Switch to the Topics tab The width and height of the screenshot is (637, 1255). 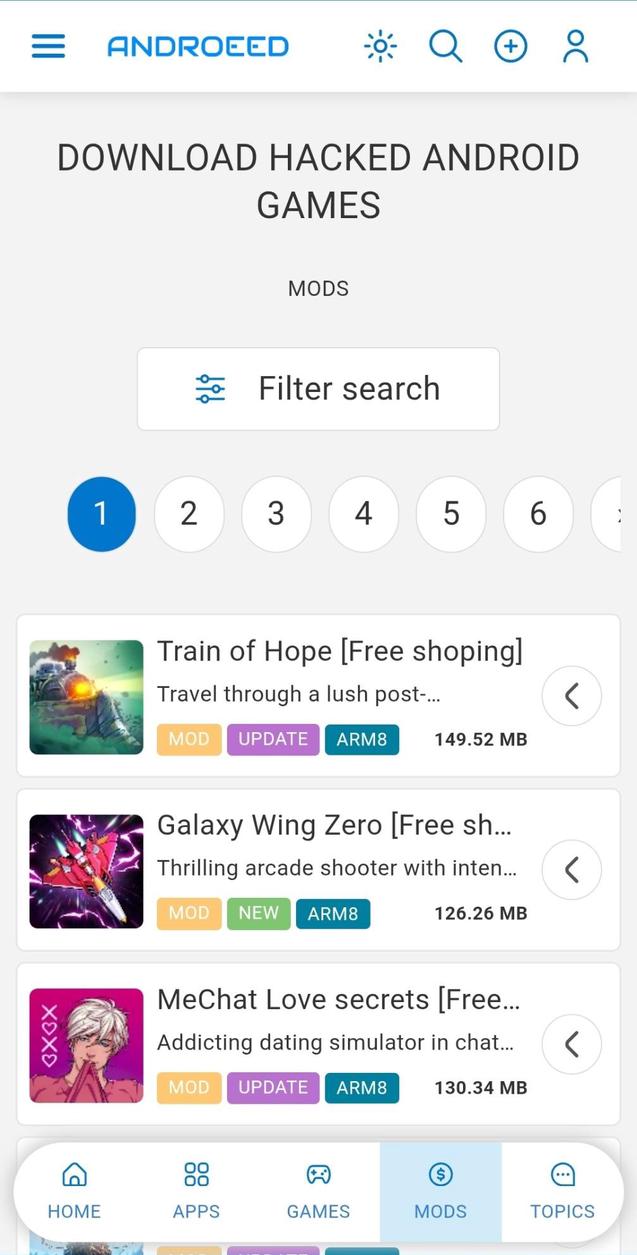tap(562, 1191)
